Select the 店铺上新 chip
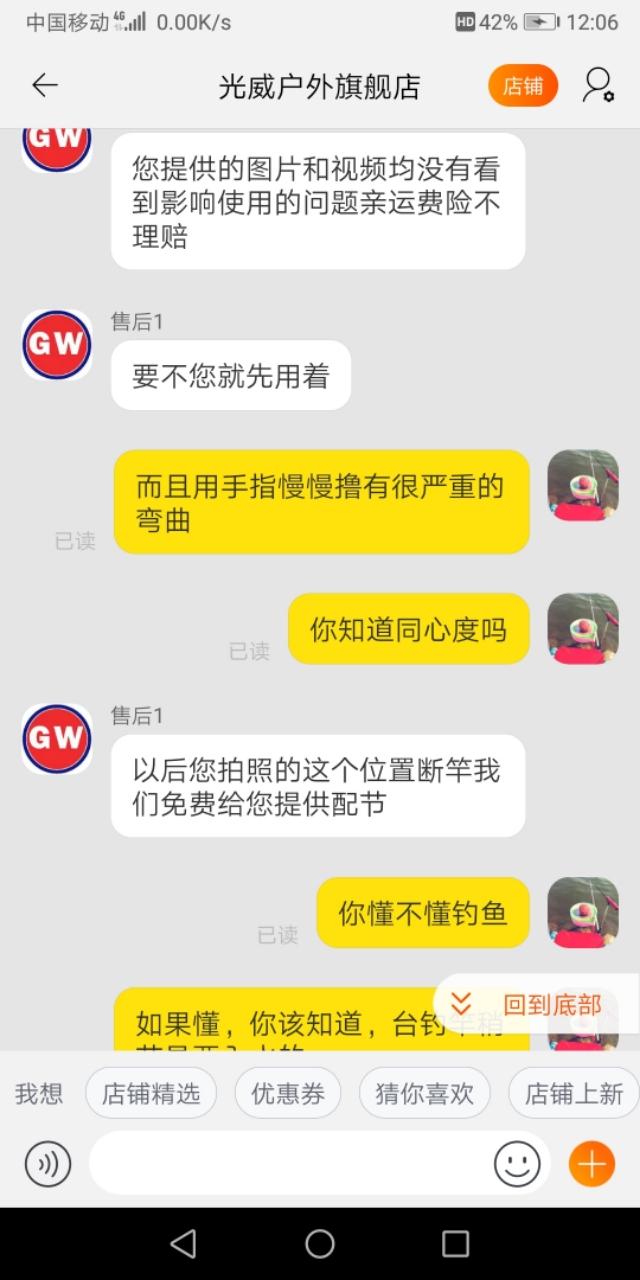This screenshot has width=640, height=1280. (574, 1093)
